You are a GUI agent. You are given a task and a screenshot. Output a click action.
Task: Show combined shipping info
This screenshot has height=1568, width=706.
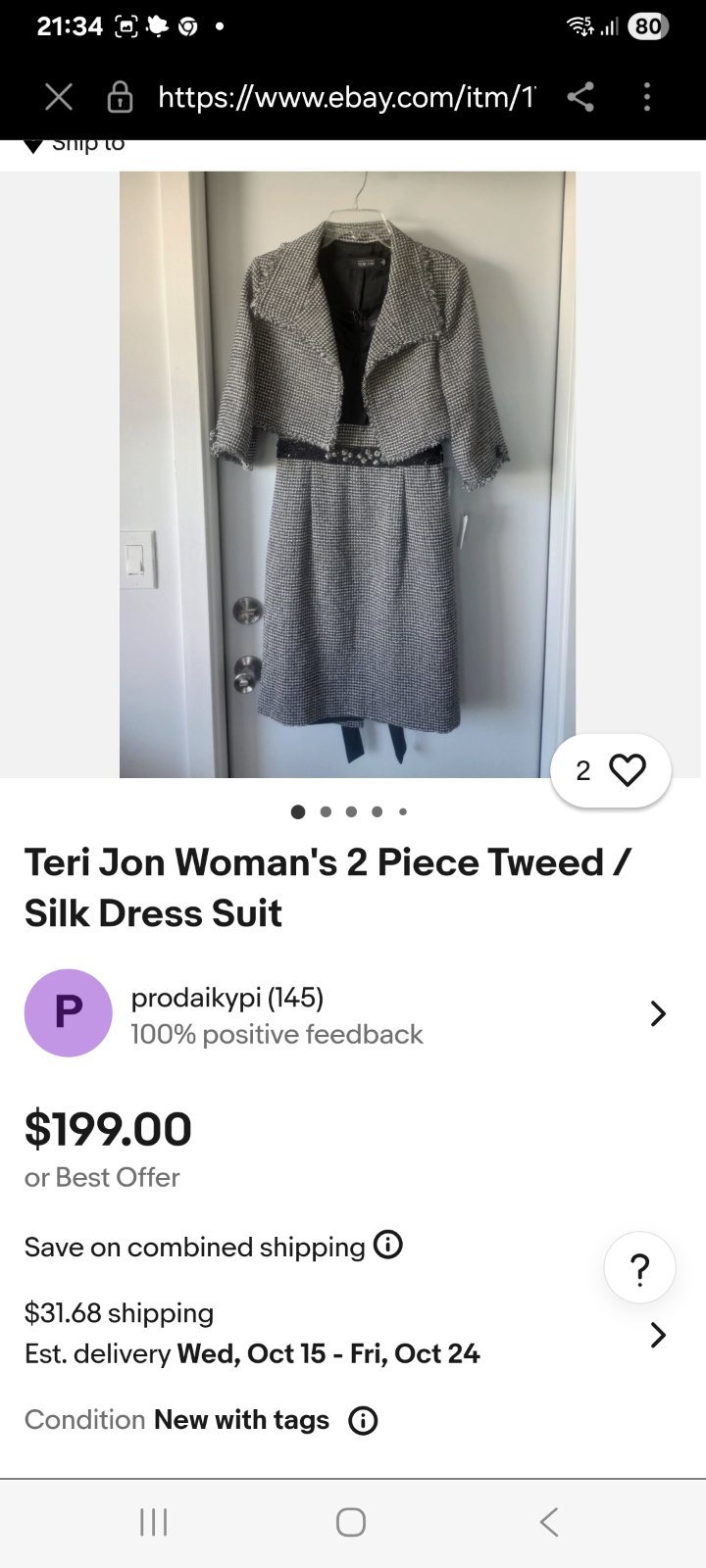click(388, 1246)
